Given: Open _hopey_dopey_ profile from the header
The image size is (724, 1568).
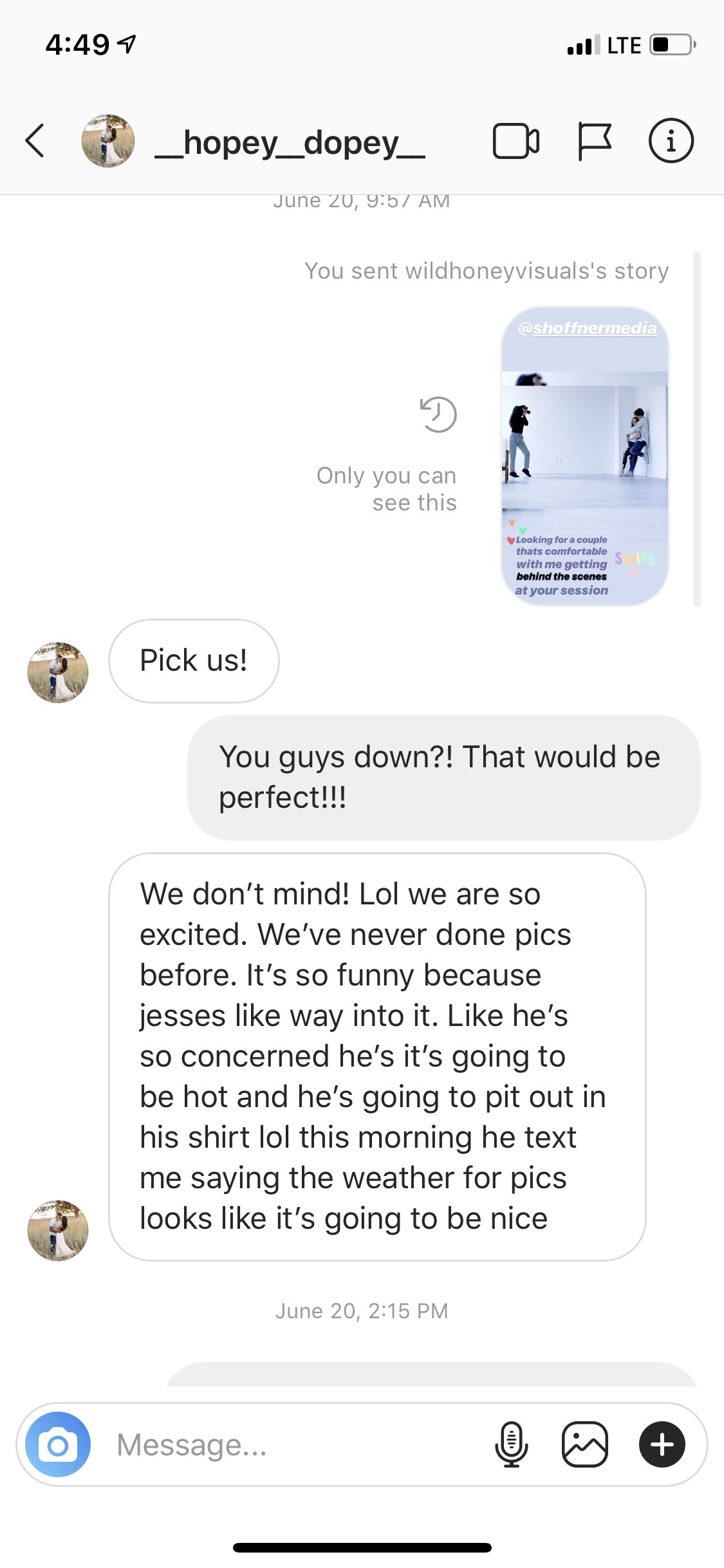Looking at the screenshot, I should [x=290, y=142].
